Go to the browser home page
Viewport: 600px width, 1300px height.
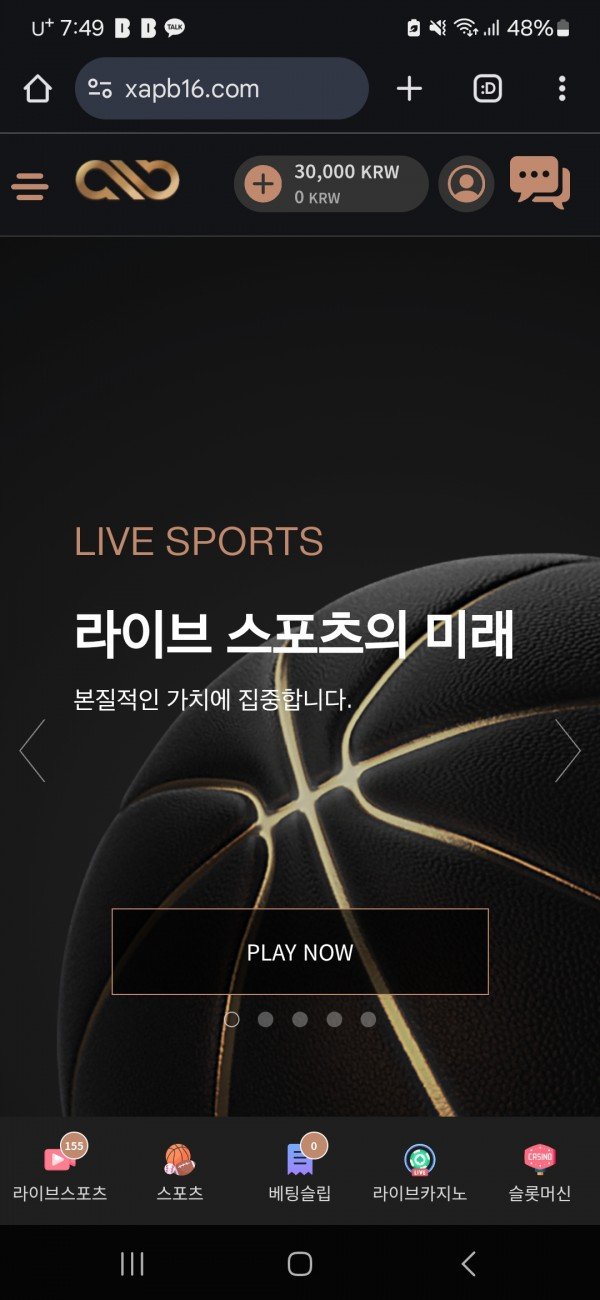click(37, 89)
